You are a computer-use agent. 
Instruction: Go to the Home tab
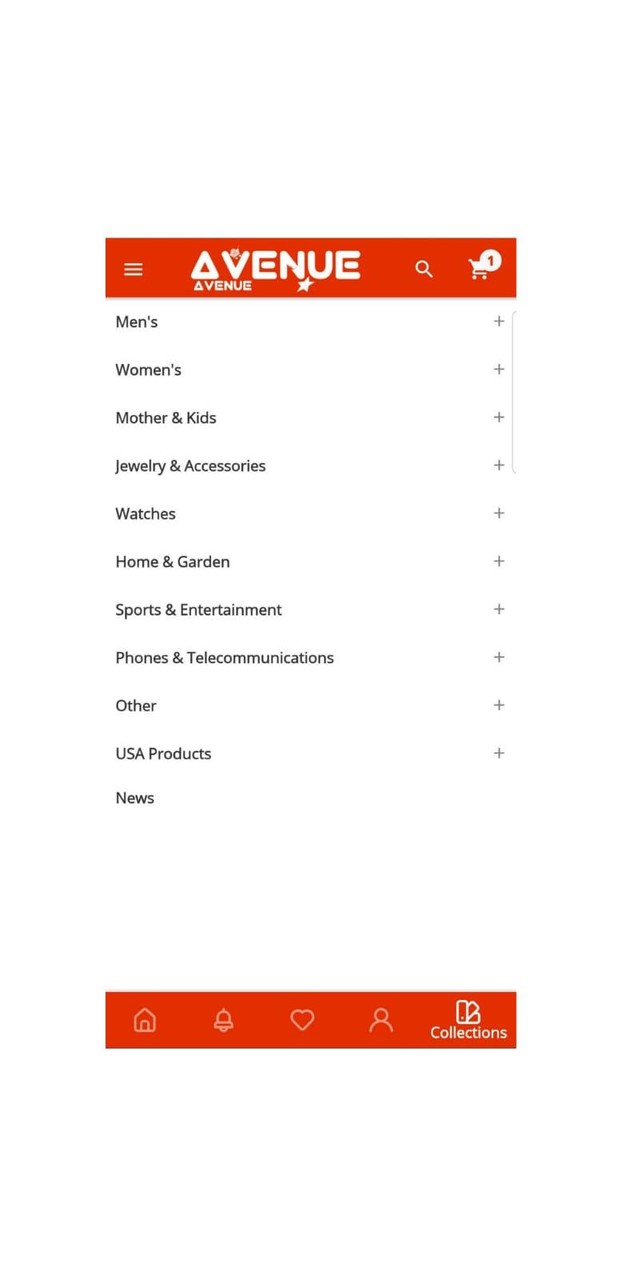(x=145, y=1020)
